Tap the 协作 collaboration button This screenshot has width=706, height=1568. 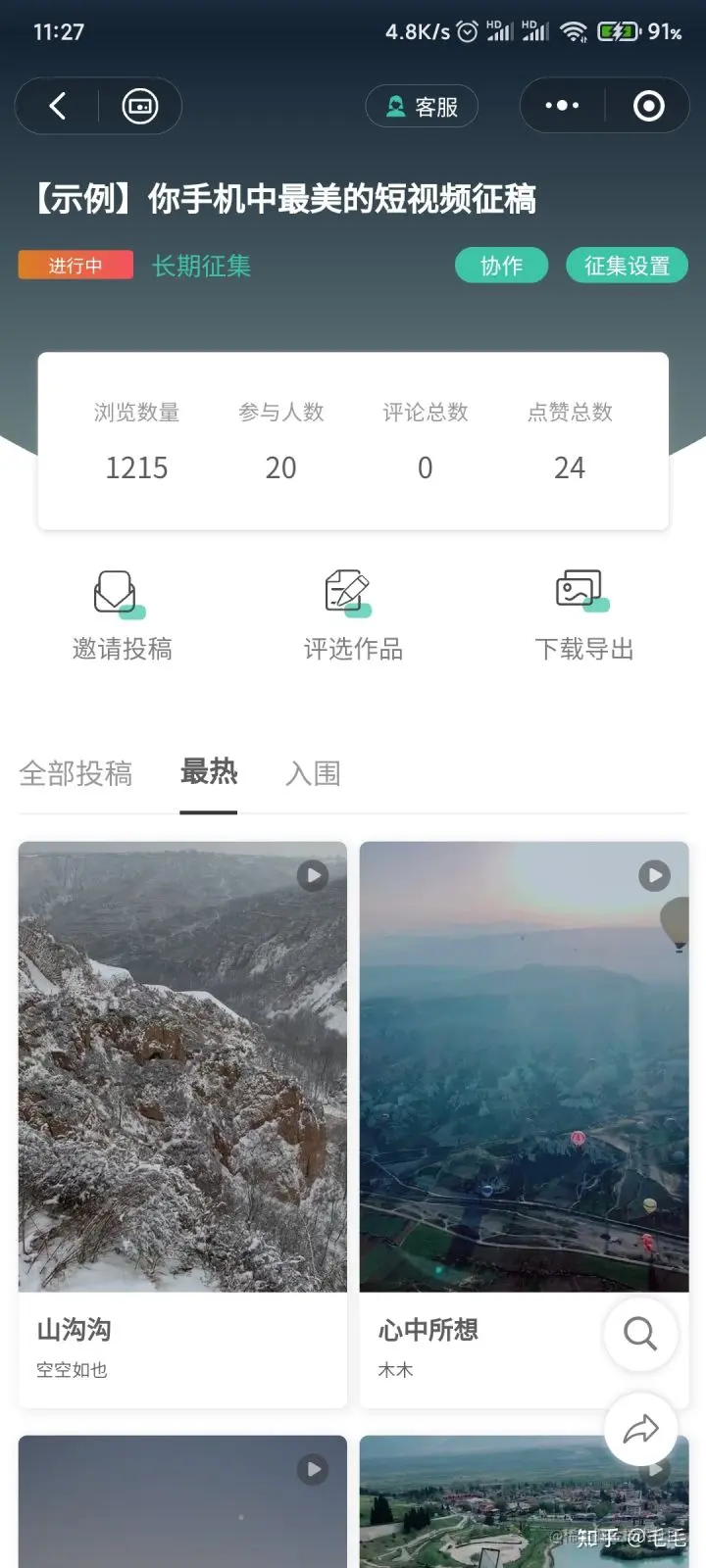point(501,266)
